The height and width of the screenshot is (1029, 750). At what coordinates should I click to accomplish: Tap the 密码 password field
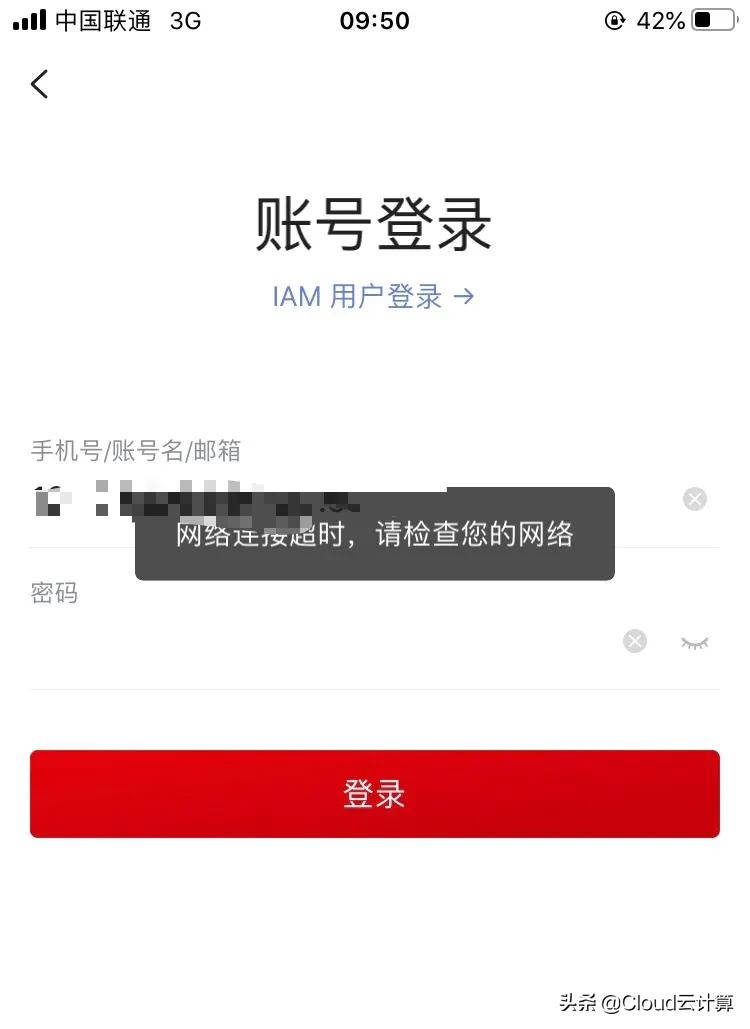300,641
